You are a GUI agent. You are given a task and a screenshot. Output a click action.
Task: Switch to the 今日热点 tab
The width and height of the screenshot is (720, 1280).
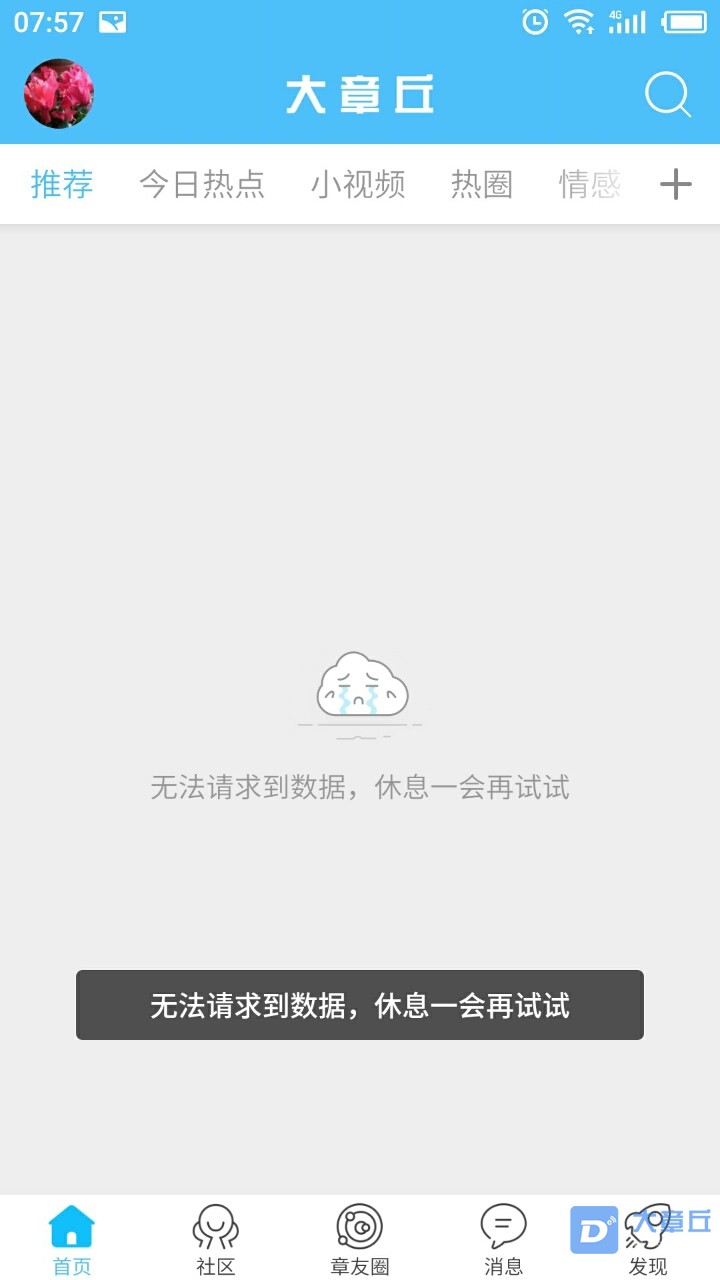[x=202, y=185]
